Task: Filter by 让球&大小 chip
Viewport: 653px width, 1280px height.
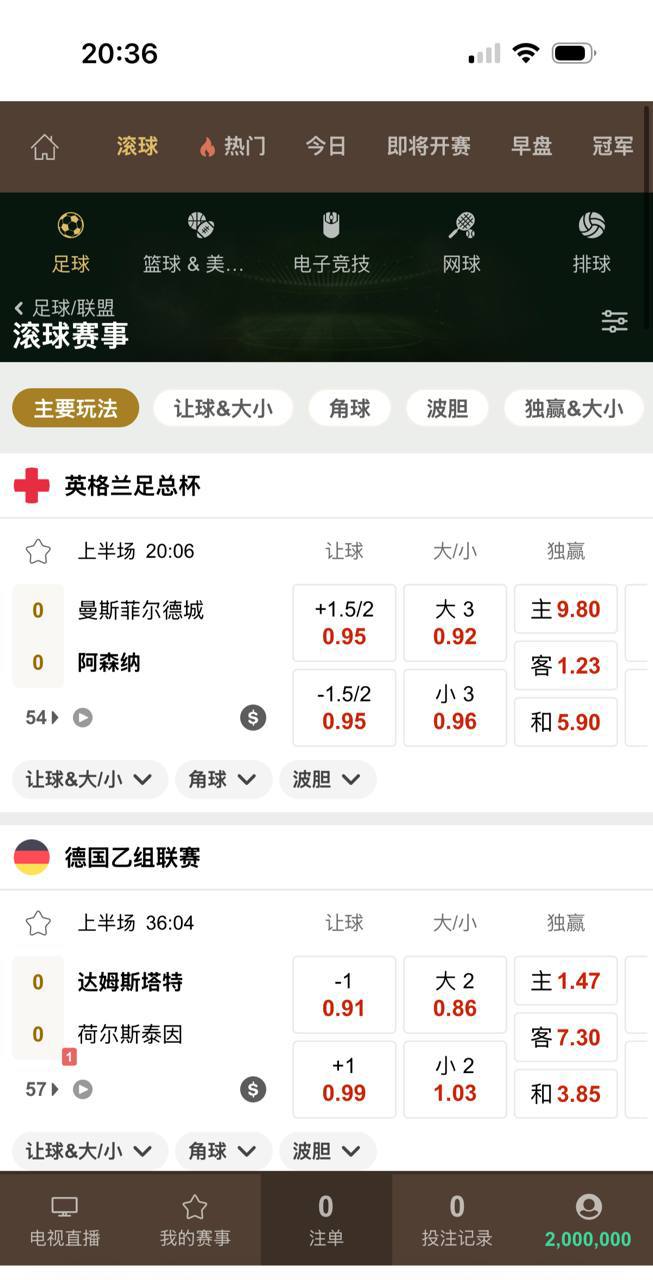Action: click(223, 408)
